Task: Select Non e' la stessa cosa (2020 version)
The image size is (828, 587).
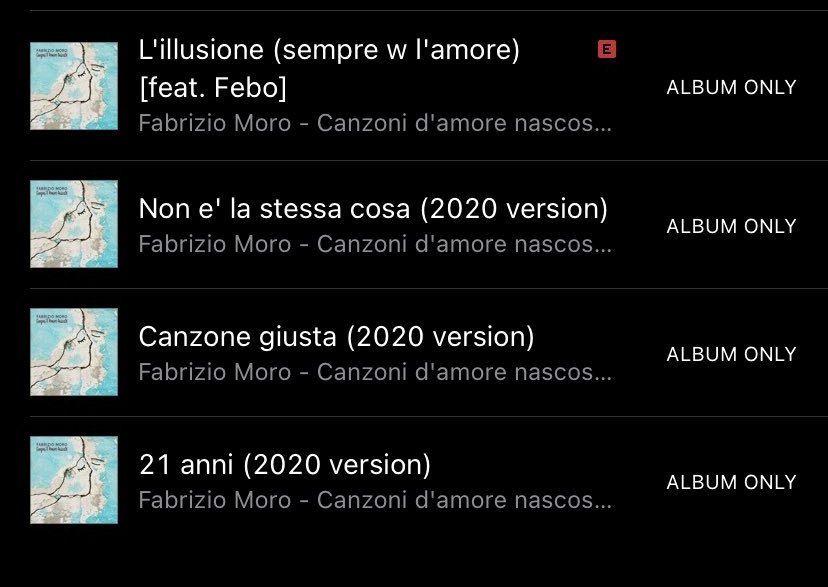Action: pos(373,209)
